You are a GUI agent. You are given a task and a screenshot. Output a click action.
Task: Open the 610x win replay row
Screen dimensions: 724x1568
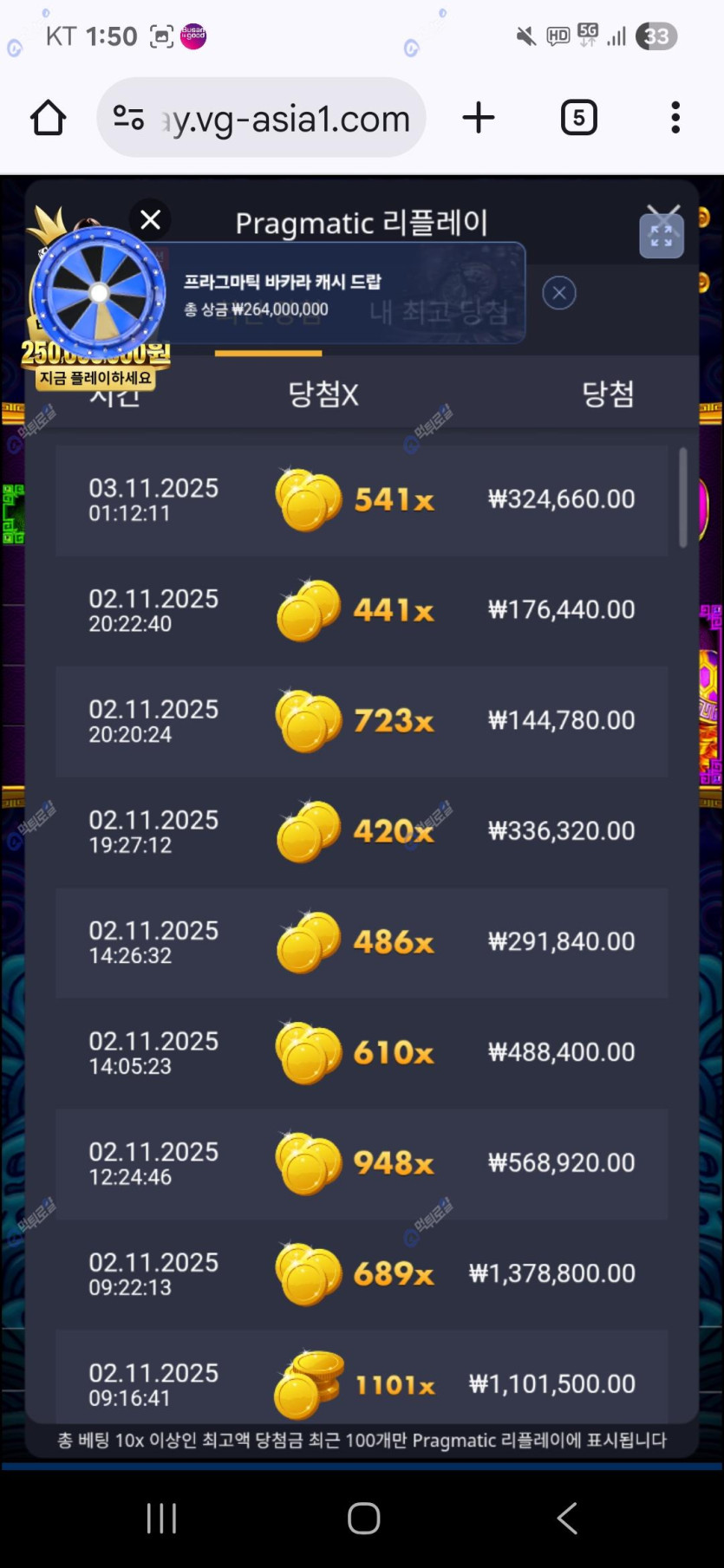point(362,1052)
